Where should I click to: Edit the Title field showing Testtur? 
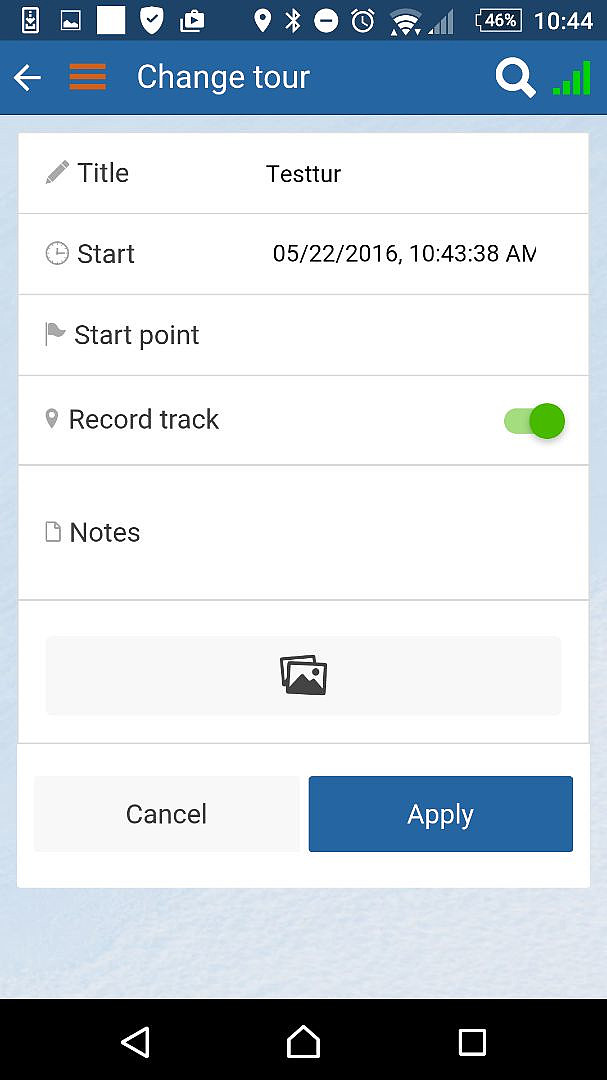[303, 174]
